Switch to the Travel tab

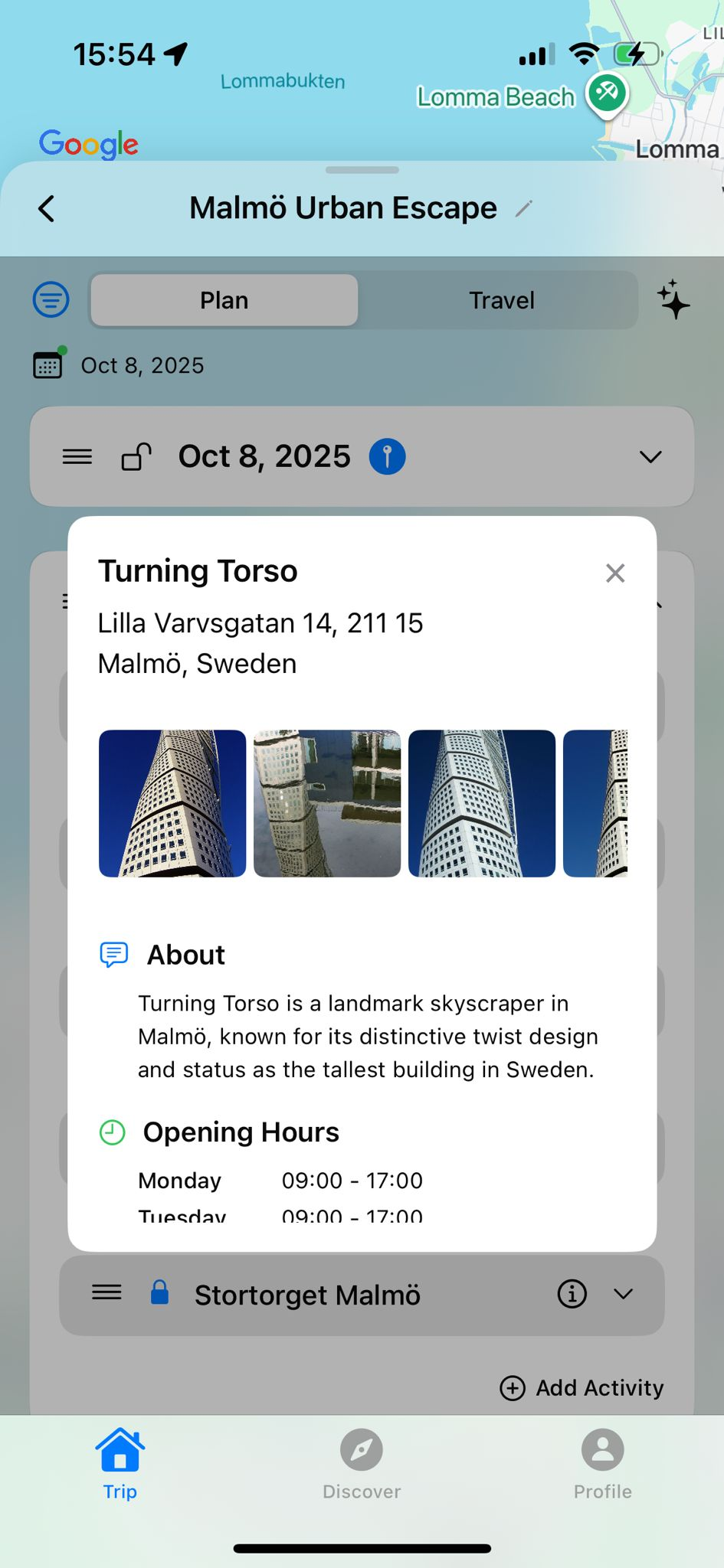coord(501,300)
